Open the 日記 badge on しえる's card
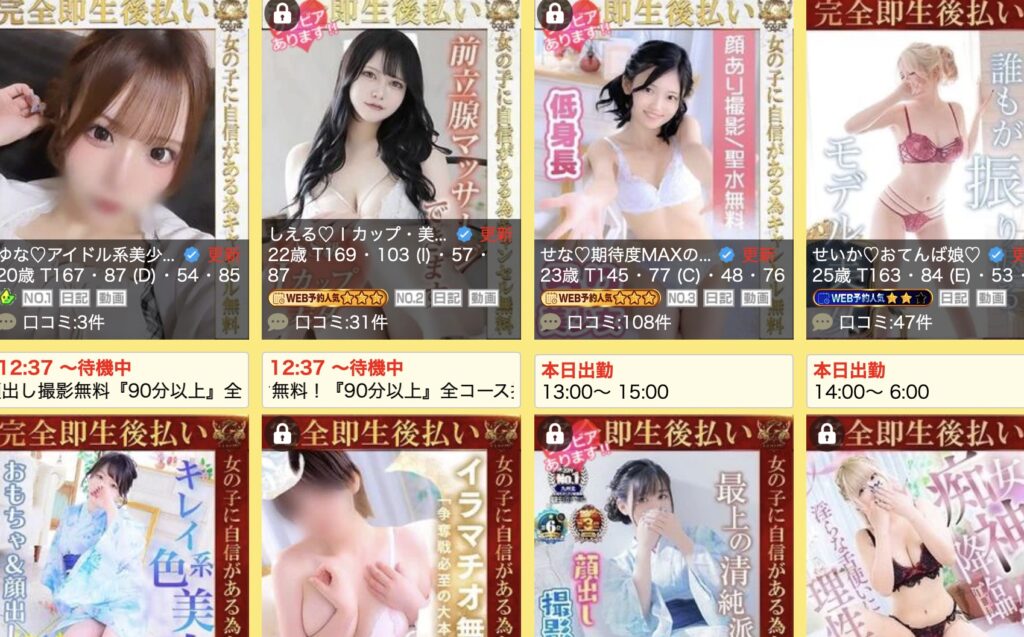 [x=447, y=299]
